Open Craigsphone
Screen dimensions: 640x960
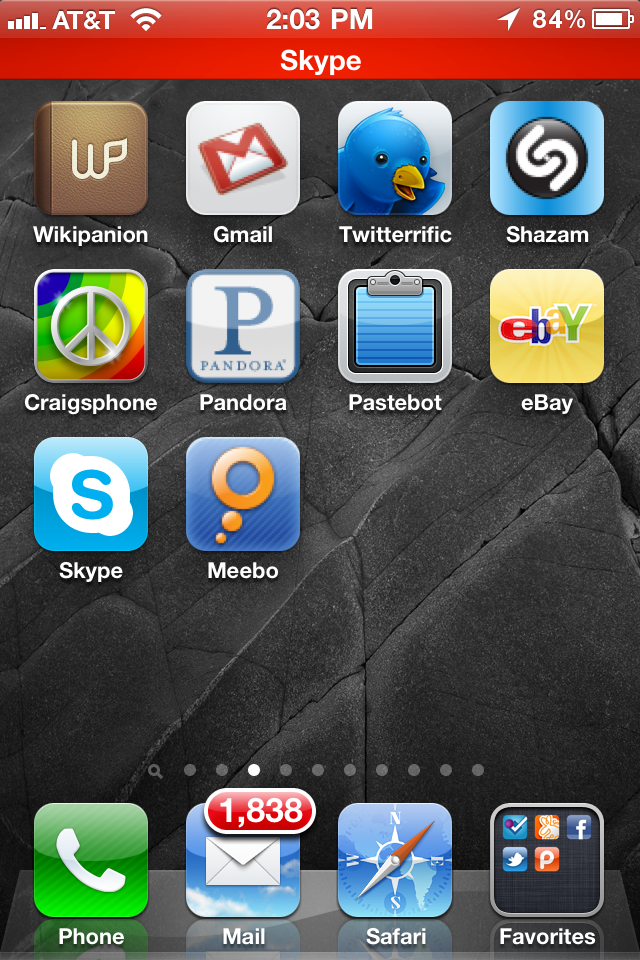click(91, 326)
